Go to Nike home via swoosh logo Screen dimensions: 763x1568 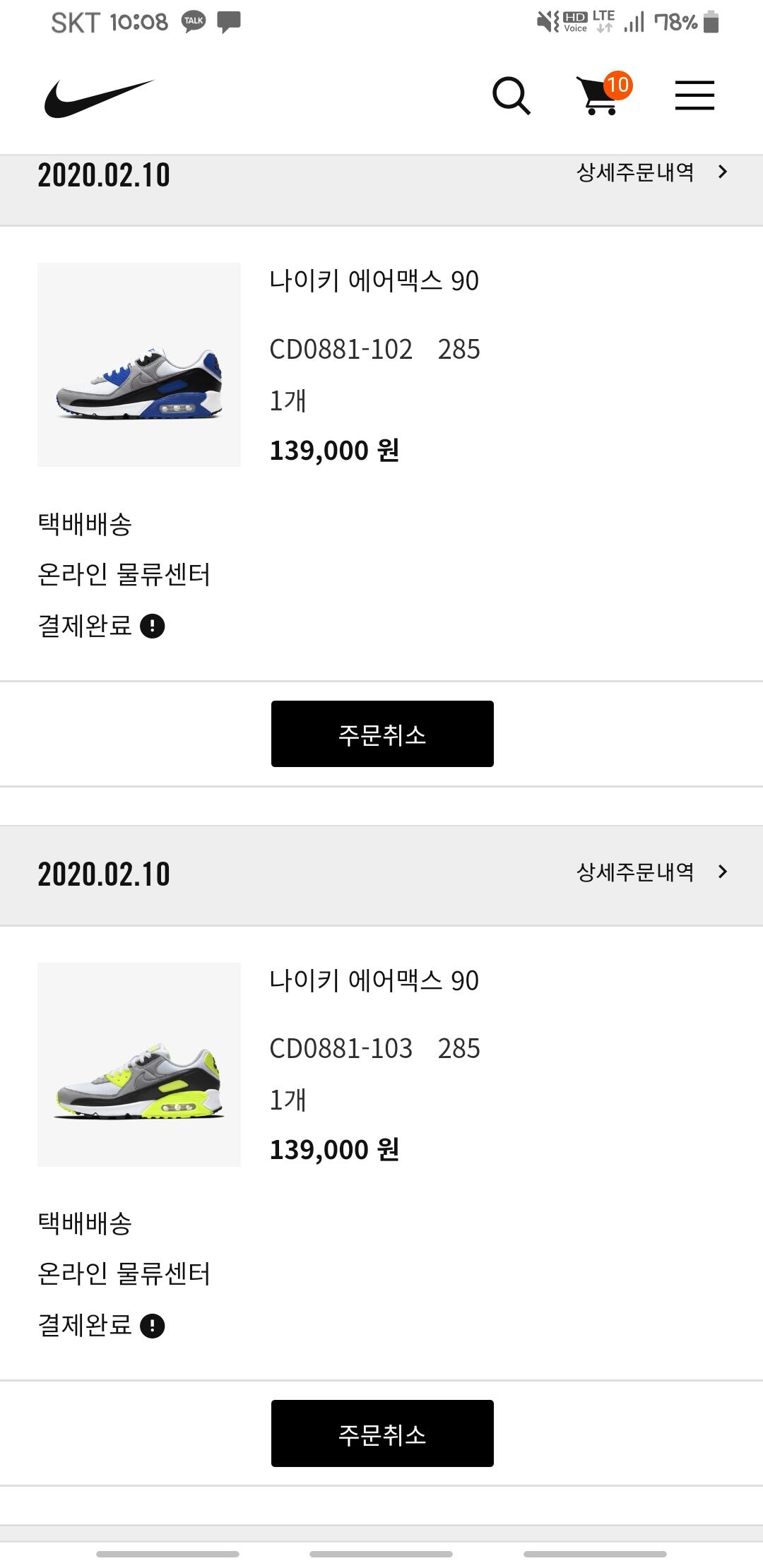click(x=99, y=97)
